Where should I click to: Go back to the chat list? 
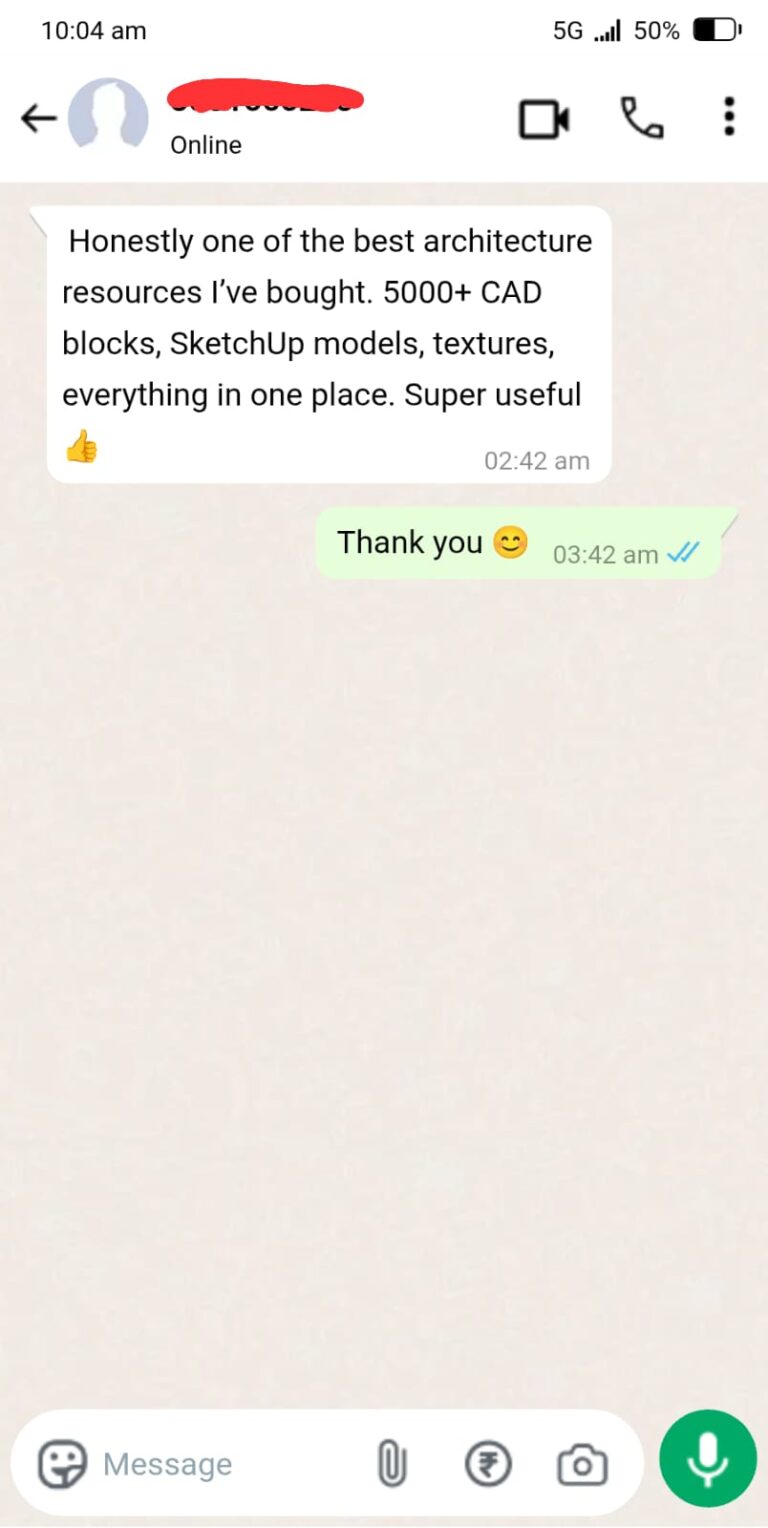[x=38, y=119]
